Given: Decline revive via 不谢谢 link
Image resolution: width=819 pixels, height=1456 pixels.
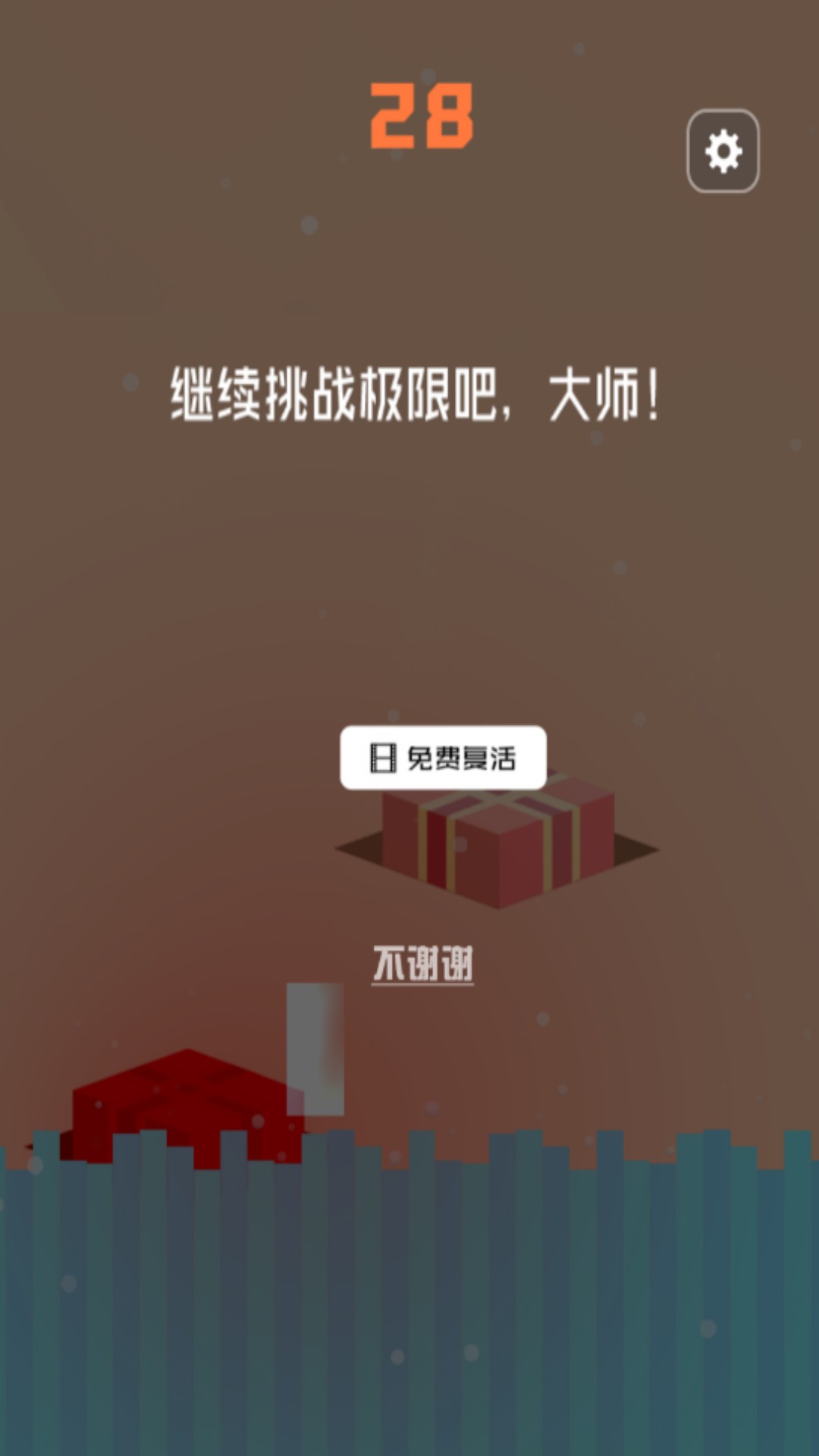Looking at the screenshot, I should click(x=422, y=965).
